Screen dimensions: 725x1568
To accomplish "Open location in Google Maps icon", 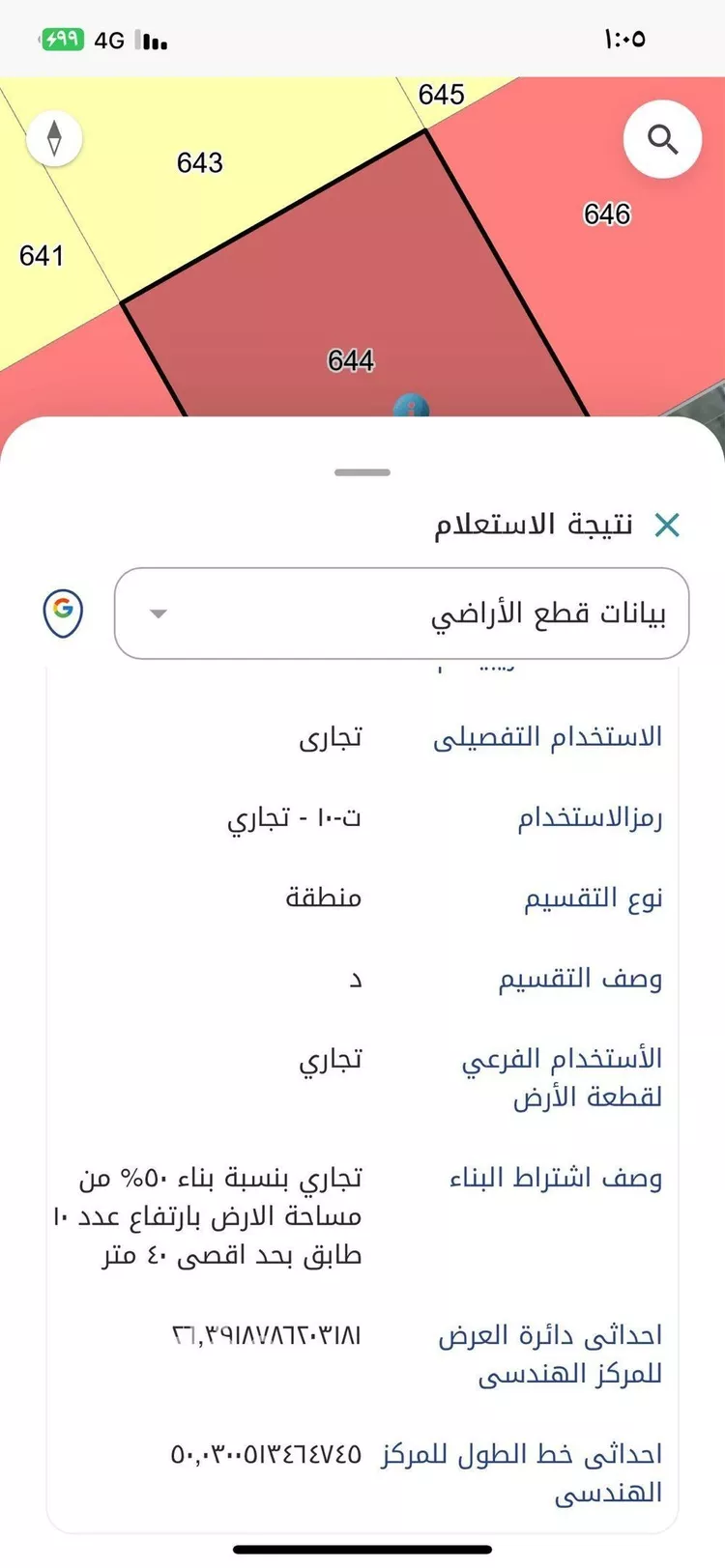I will coord(63,613).
